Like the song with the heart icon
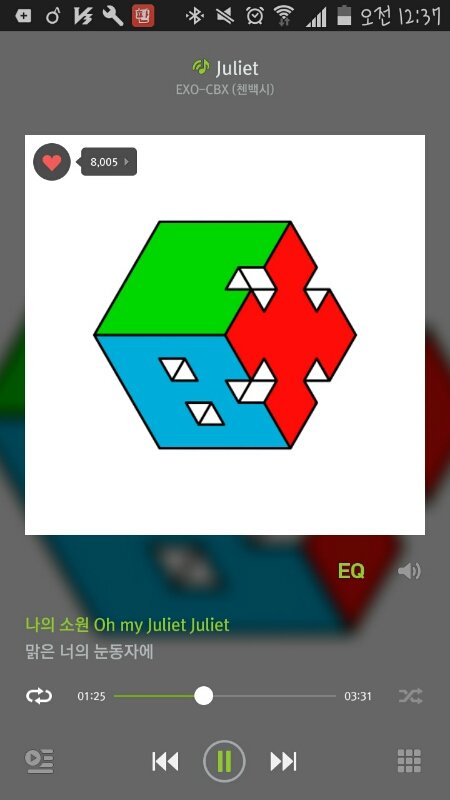This screenshot has height=800, width=450. click(52, 162)
